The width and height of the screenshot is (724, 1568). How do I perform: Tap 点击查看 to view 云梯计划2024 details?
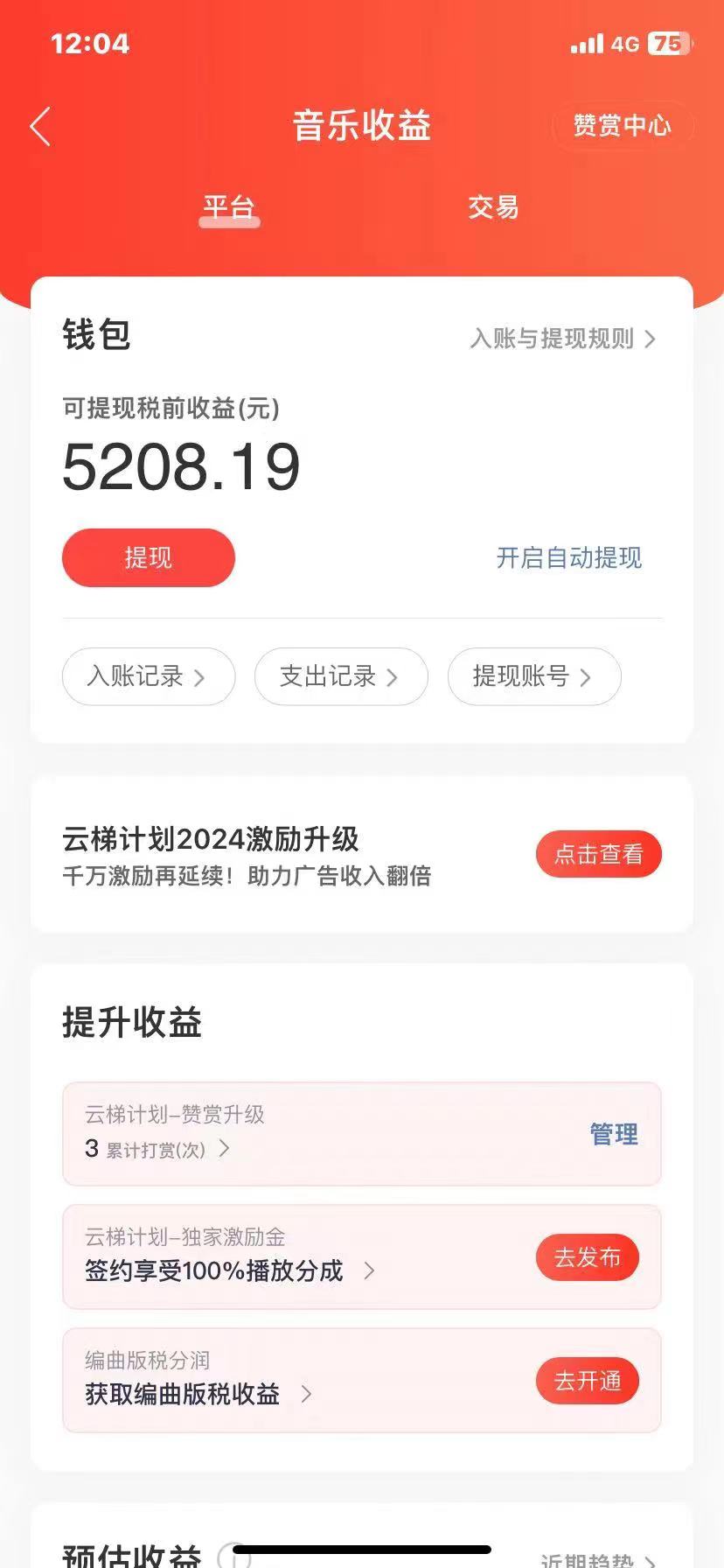[x=598, y=853]
